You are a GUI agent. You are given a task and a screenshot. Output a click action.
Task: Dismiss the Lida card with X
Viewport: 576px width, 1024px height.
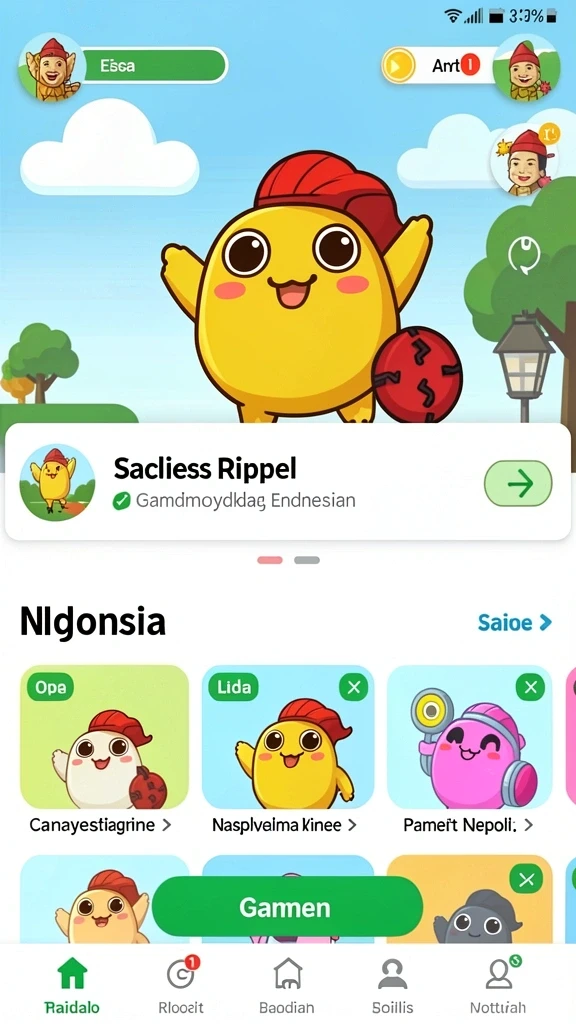click(x=353, y=687)
